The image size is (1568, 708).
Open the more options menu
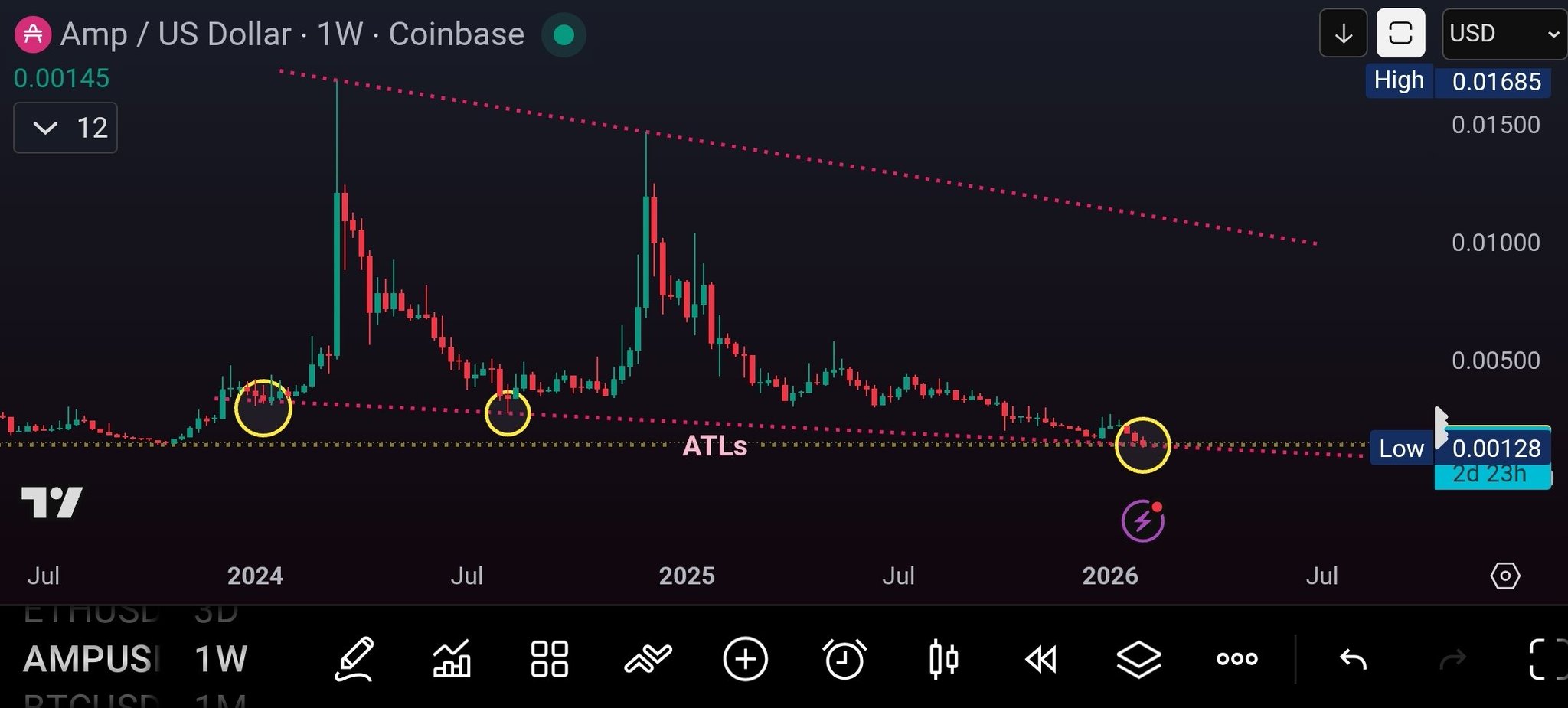click(1236, 658)
